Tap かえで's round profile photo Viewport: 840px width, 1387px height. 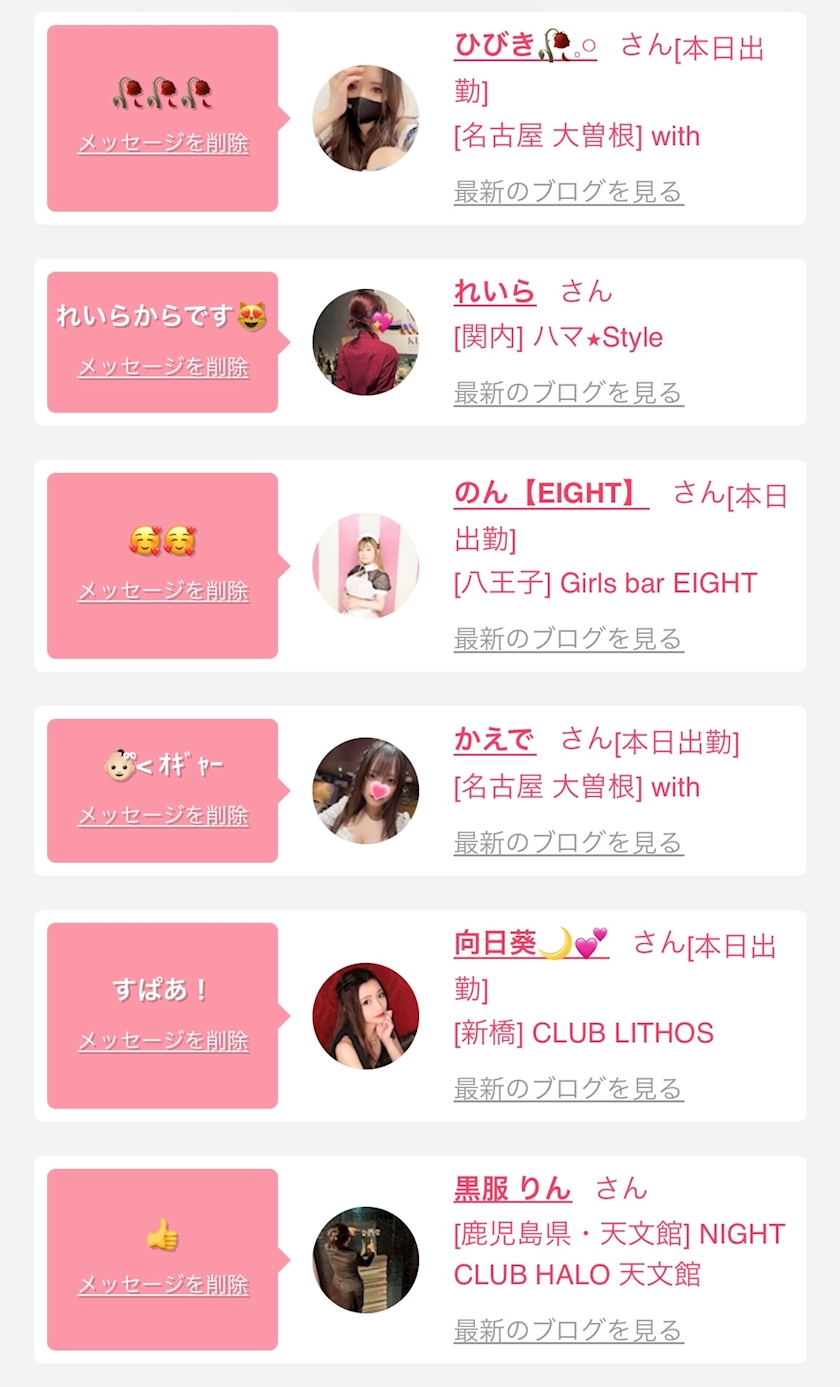(365, 791)
